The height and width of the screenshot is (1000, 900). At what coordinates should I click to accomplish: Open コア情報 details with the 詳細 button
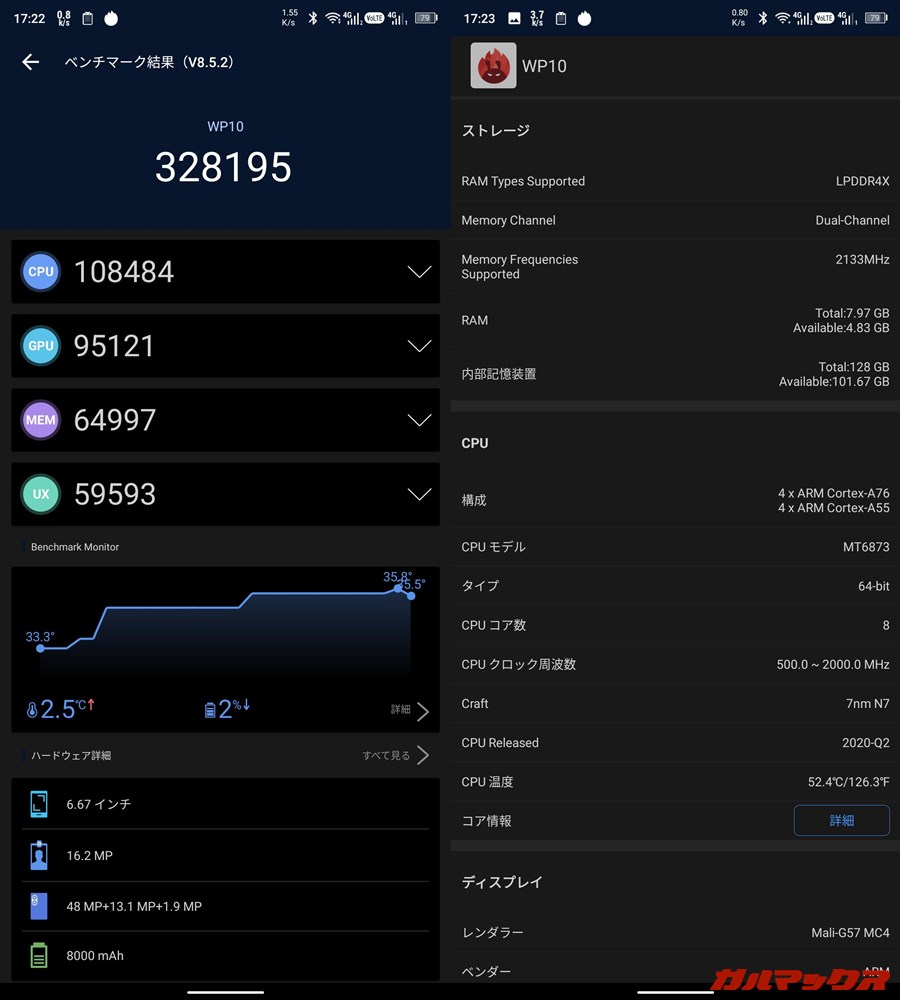(841, 820)
